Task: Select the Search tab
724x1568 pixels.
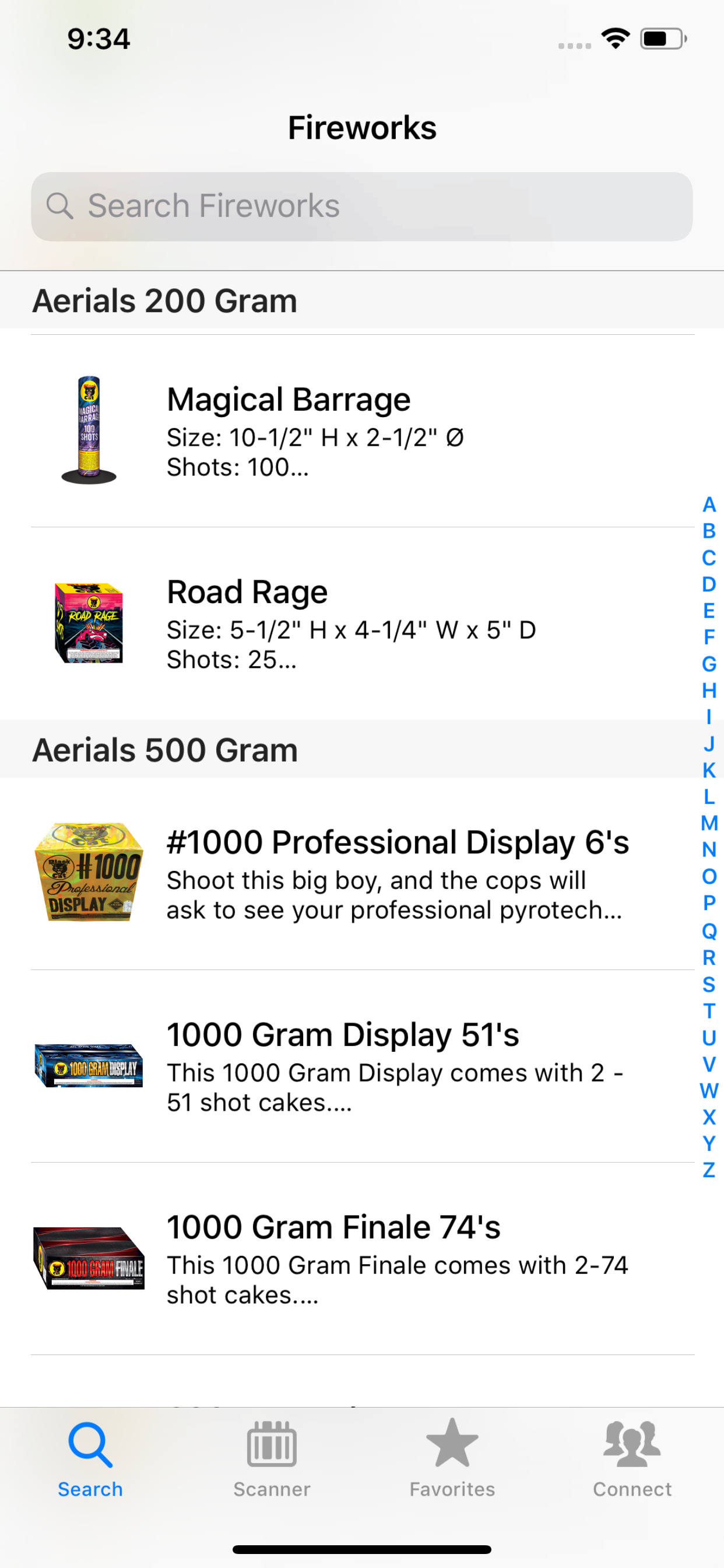Action: (x=90, y=1458)
